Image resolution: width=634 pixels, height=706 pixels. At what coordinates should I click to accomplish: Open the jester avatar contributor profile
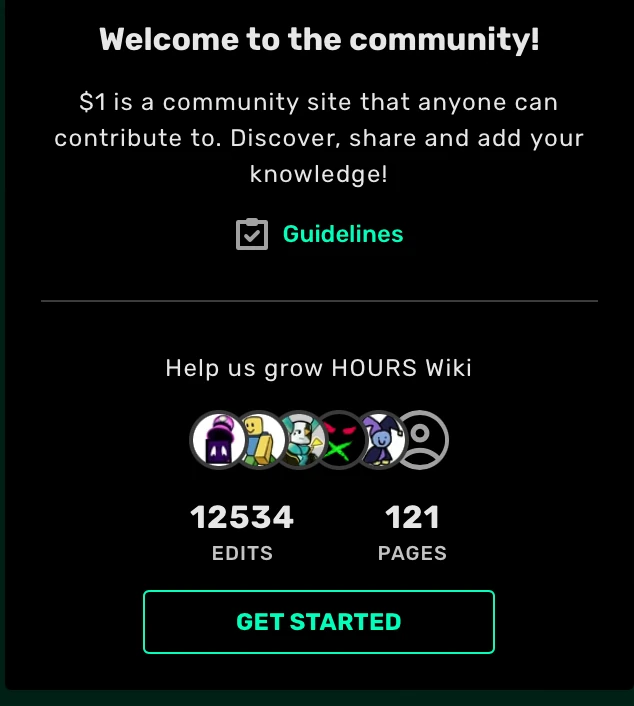coord(379,440)
